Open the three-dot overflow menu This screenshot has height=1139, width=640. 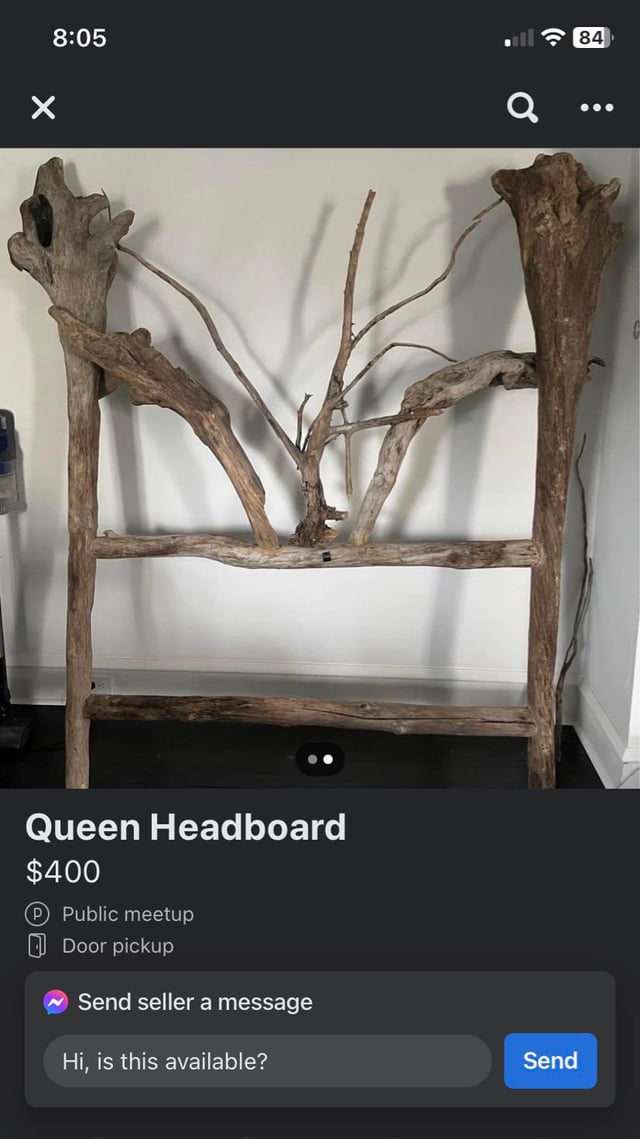[596, 107]
